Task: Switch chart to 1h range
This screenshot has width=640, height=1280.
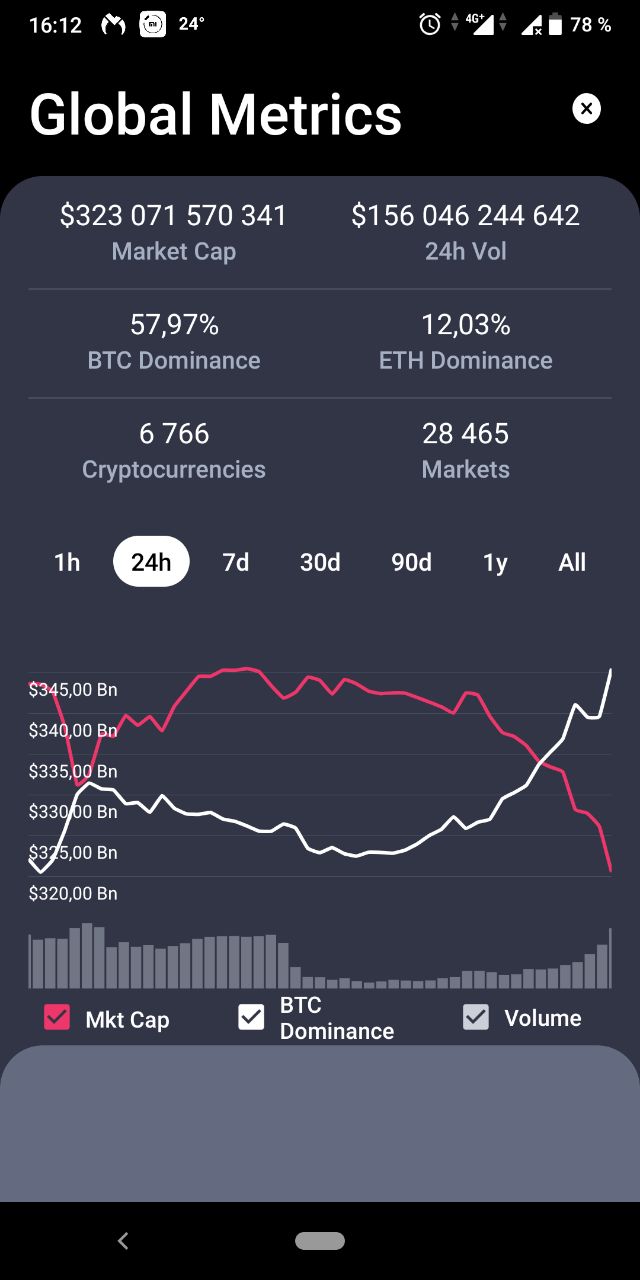Action: tap(67, 562)
